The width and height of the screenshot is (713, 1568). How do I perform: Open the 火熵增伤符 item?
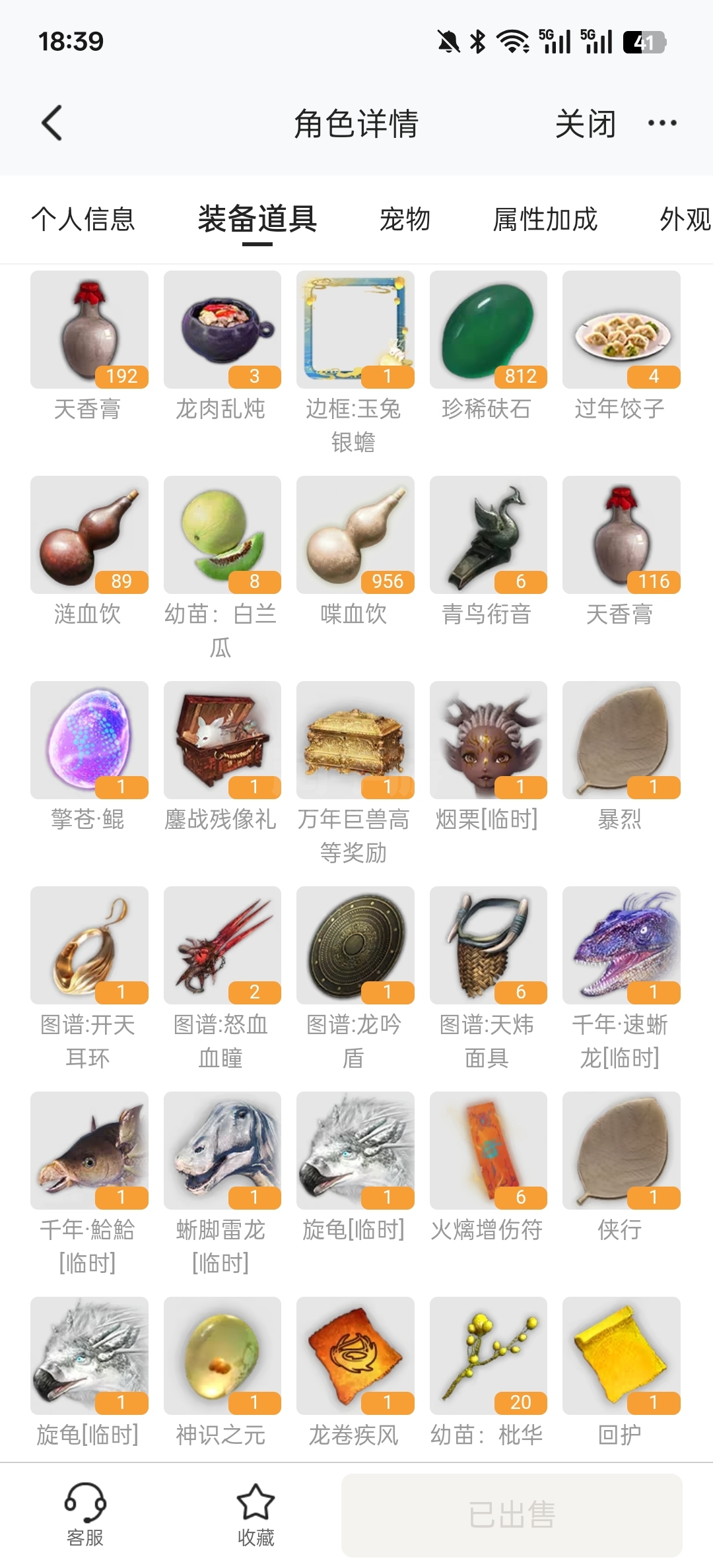[488, 1151]
